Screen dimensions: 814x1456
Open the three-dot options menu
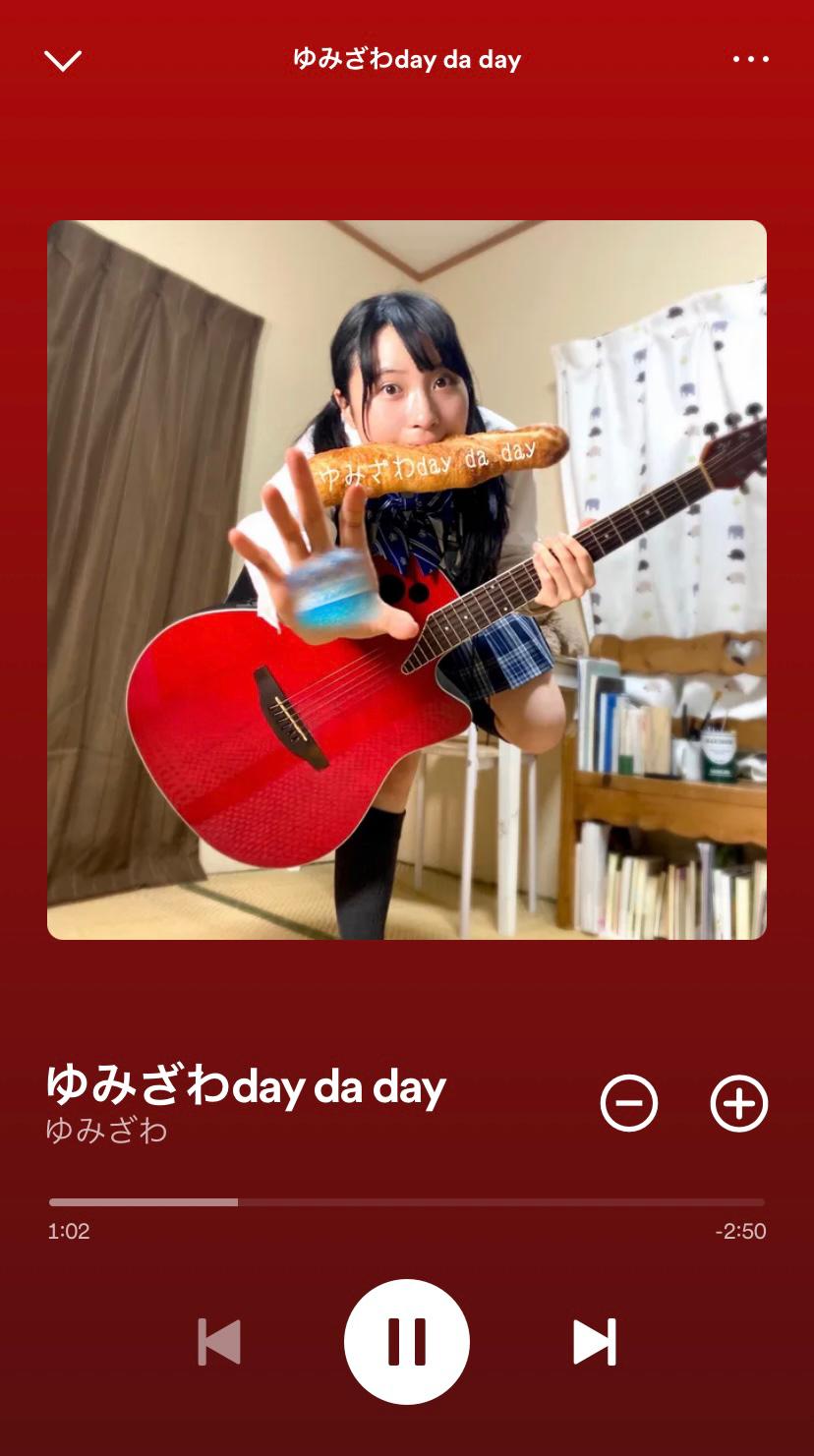pyautogui.click(x=751, y=59)
